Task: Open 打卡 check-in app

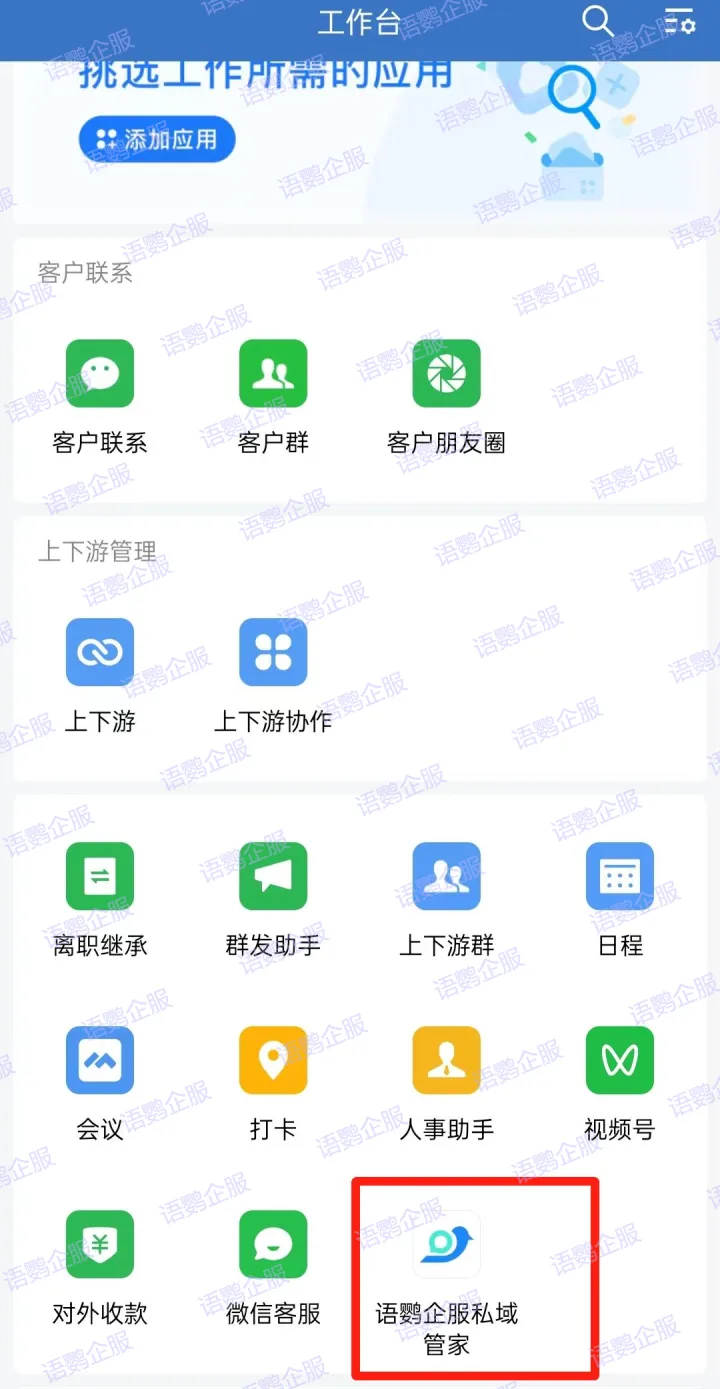Action: point(273,1060)
